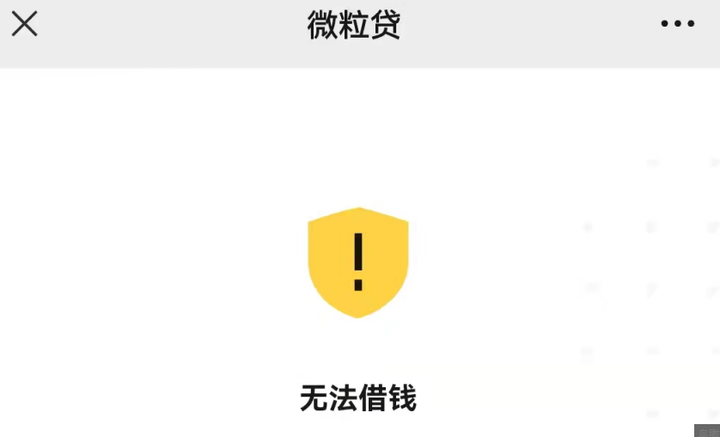Image resolution: width=720 pixels, height=437 pixels.
Task: Open the three-dot more options menu
Action: pyautogui.click(x=677, y=24)
